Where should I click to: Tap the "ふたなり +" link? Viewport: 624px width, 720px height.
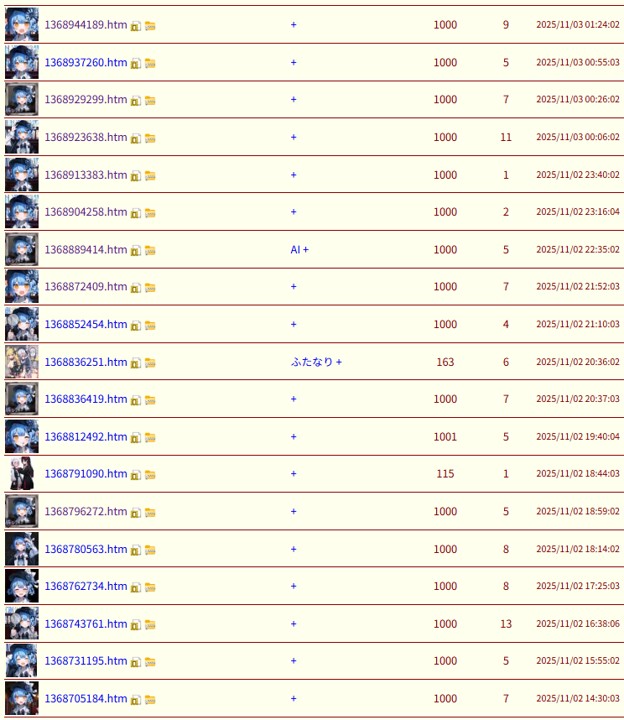coord(316,362)
